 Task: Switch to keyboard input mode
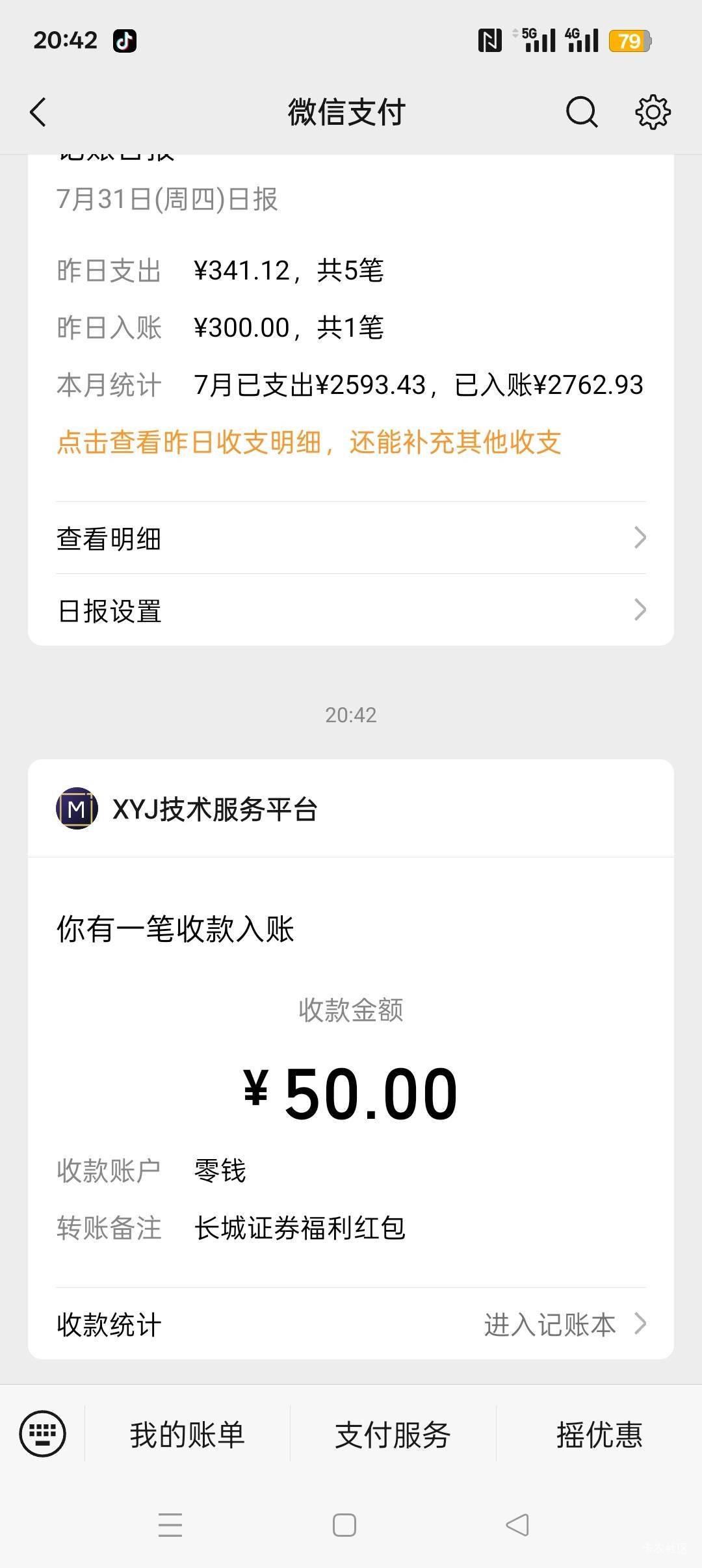point(43,1433)
